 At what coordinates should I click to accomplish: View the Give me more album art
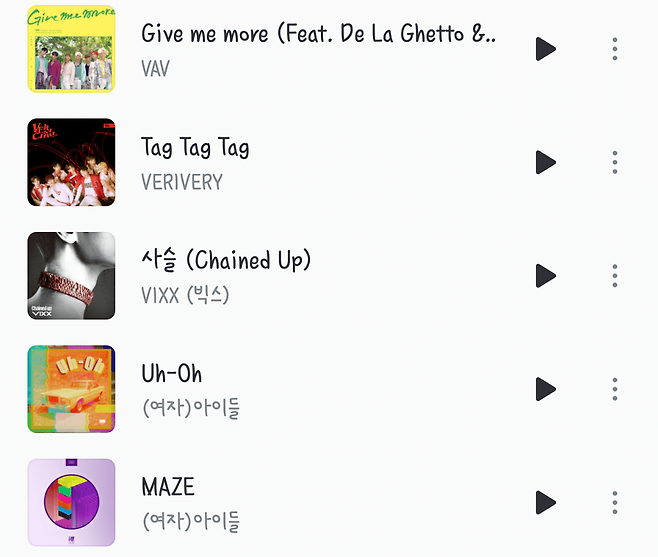tap(71, 49)
